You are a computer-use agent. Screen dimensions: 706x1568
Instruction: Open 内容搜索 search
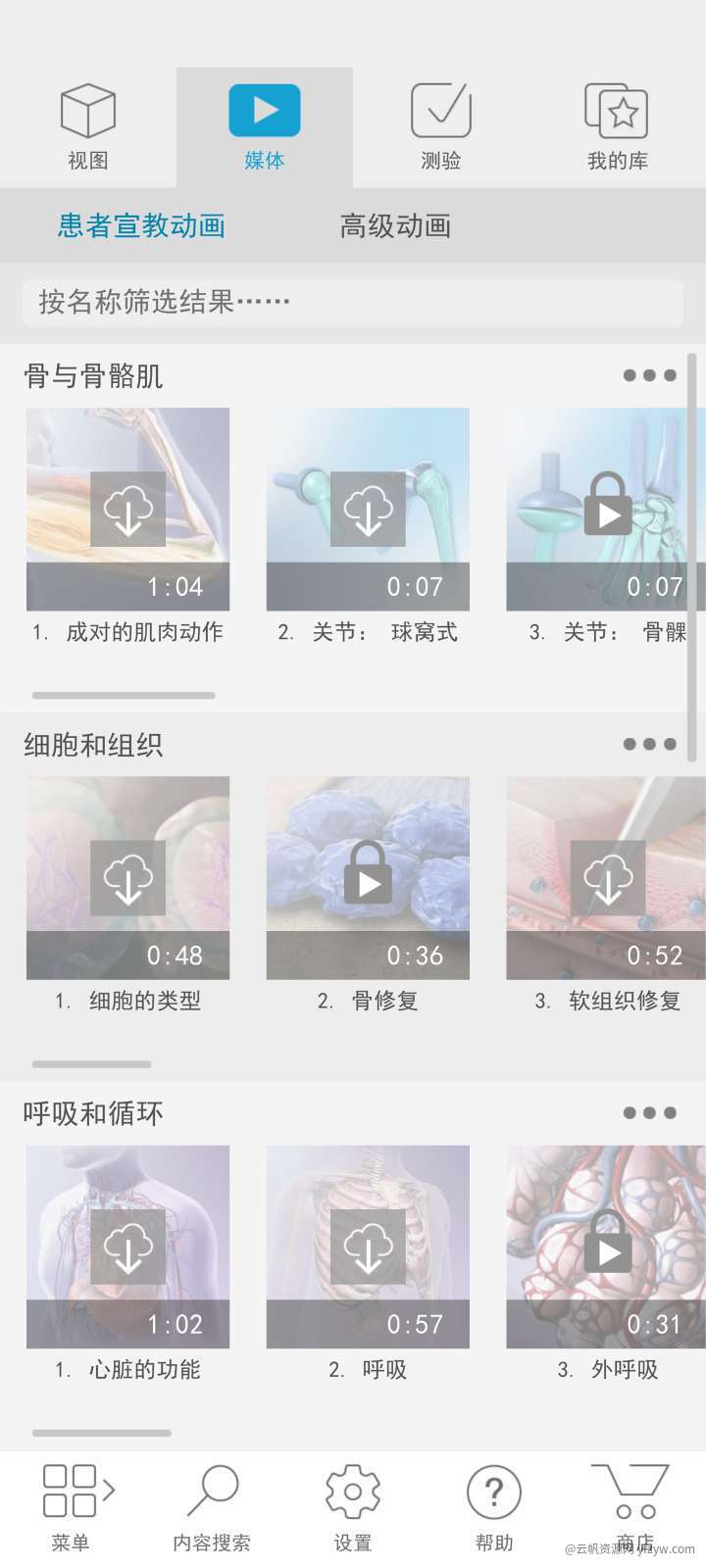pyautogui.click(x=212, y=1507)
